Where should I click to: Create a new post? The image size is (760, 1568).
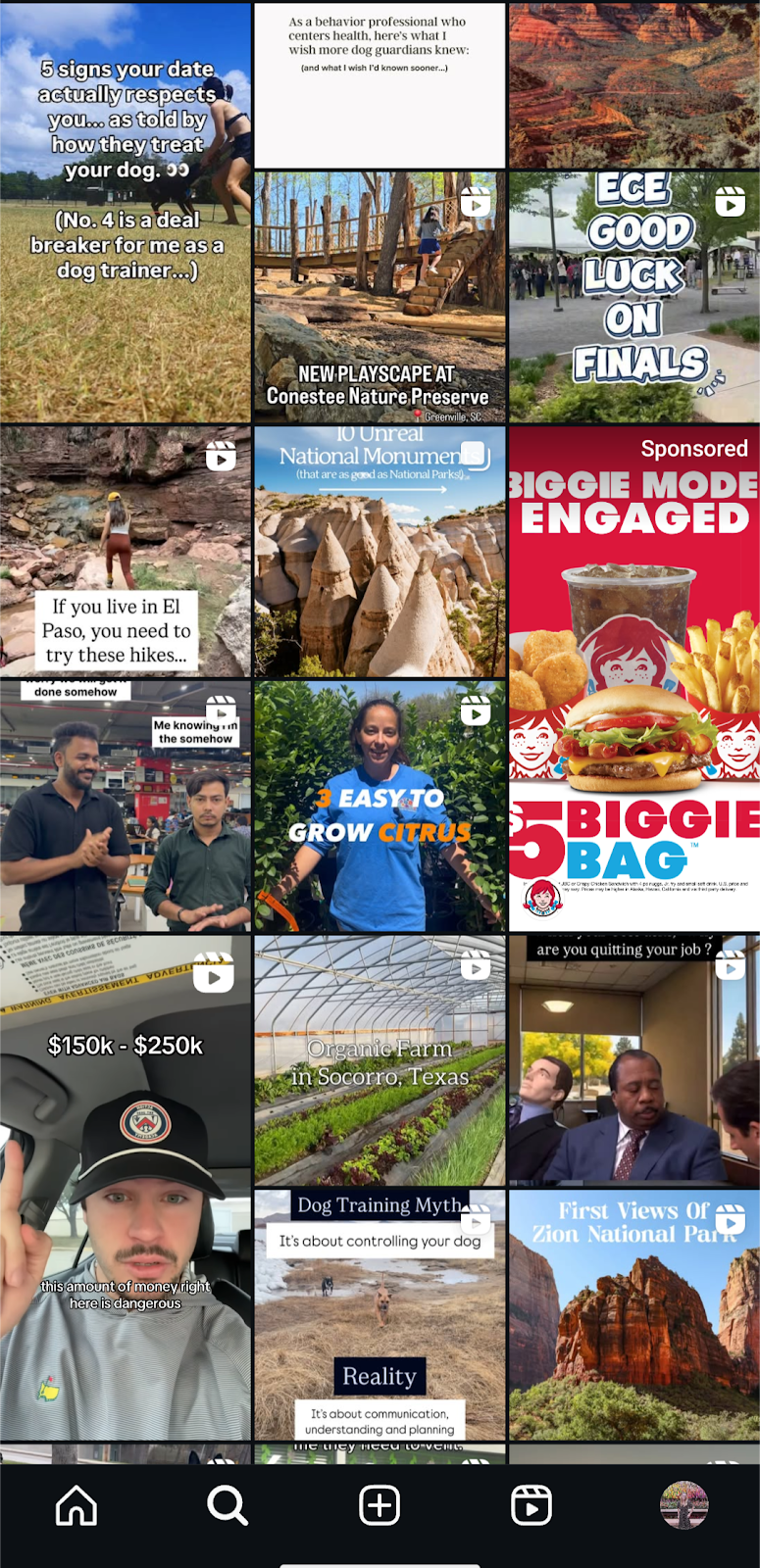coord(380,1505)
